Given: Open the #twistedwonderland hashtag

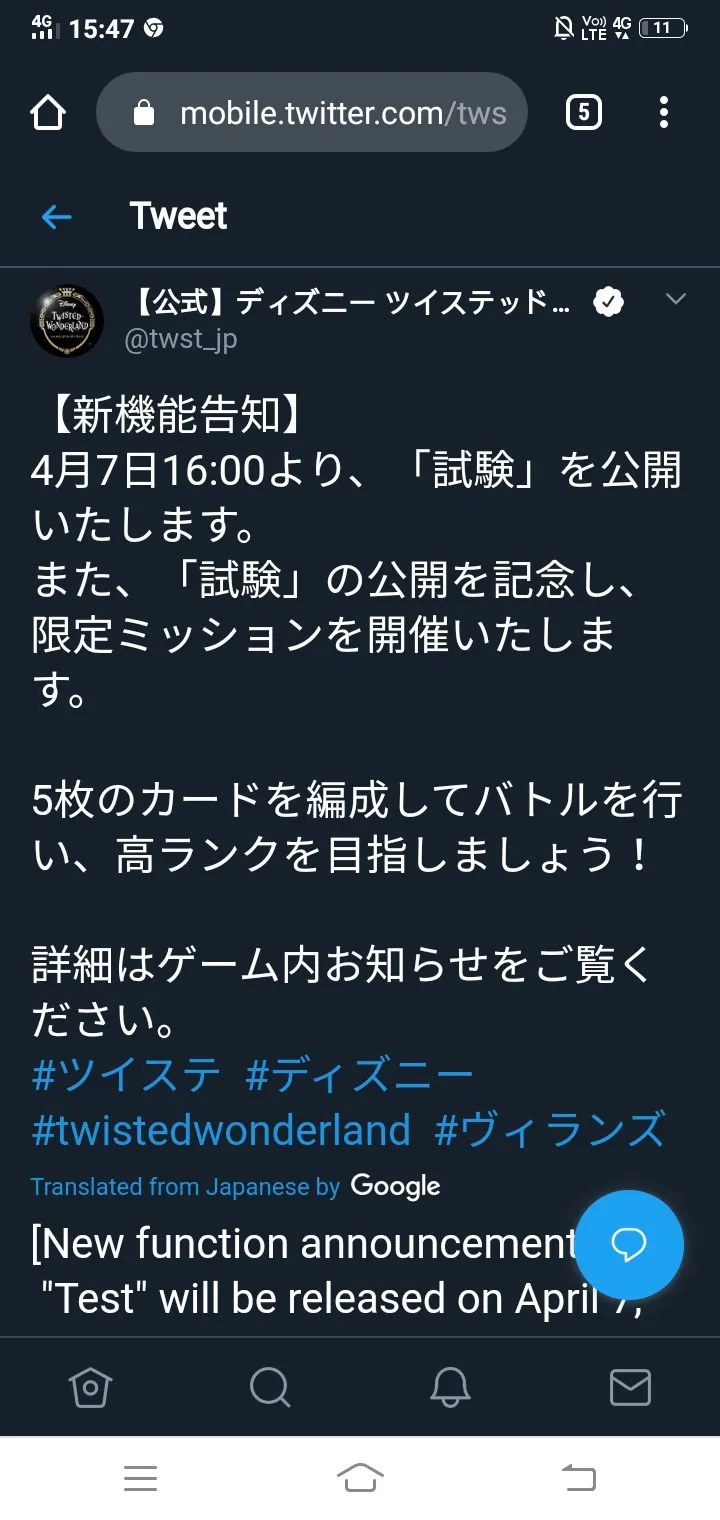Looking at the screenshot, I should [x=221, y=1130].
